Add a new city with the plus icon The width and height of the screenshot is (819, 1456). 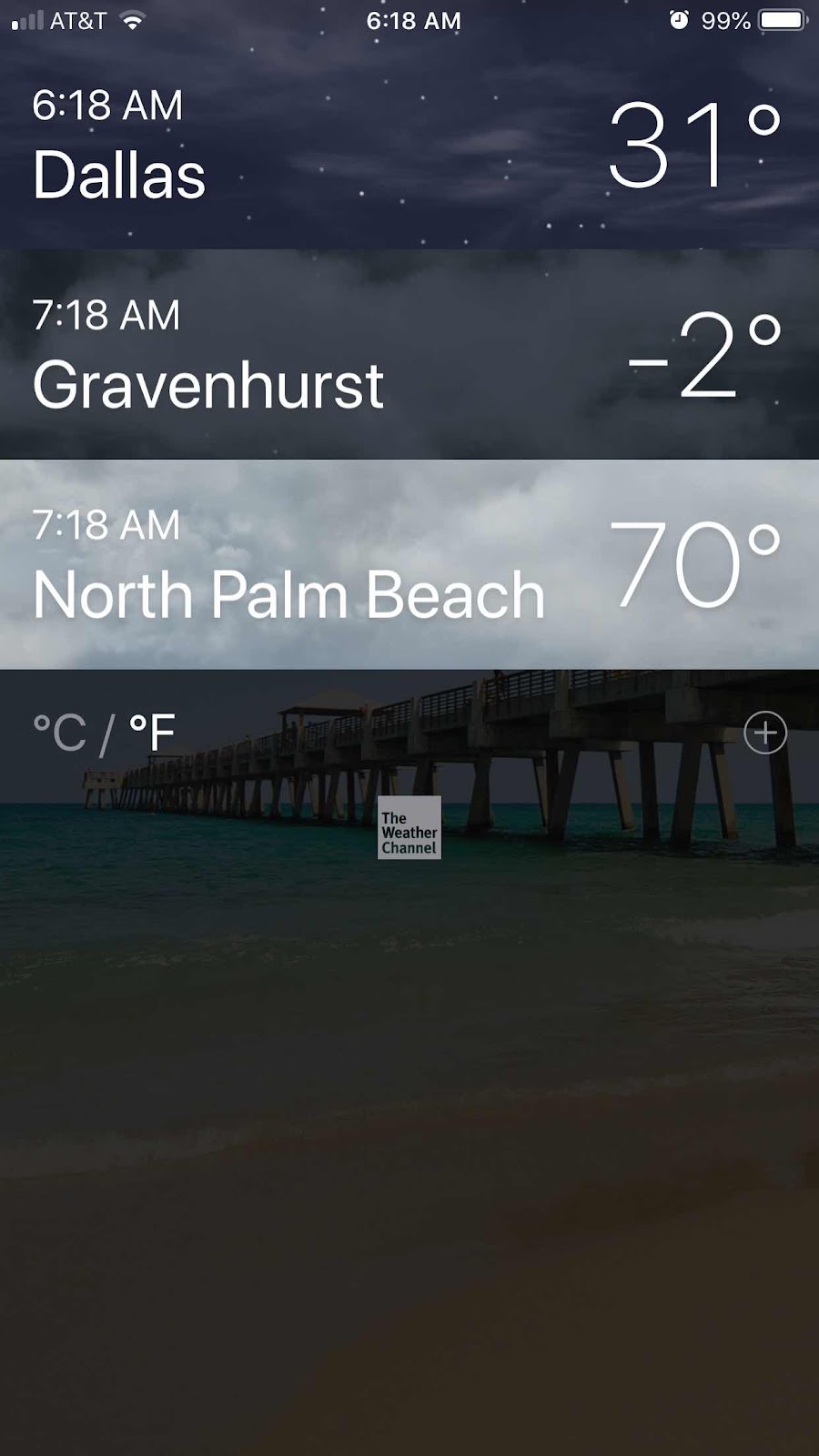[765, 733]
